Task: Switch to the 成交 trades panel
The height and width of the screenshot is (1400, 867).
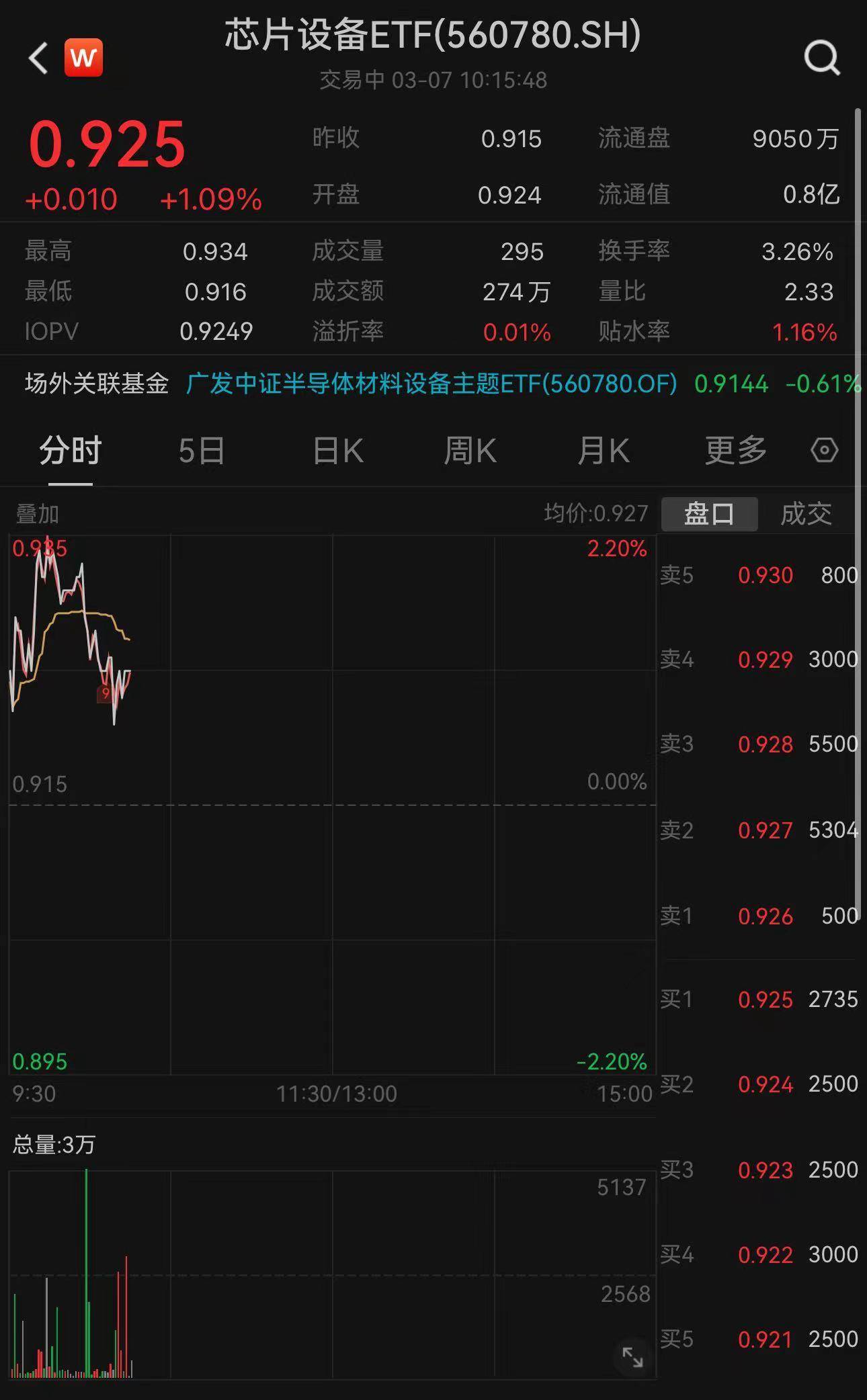Action: pos(806,514)
